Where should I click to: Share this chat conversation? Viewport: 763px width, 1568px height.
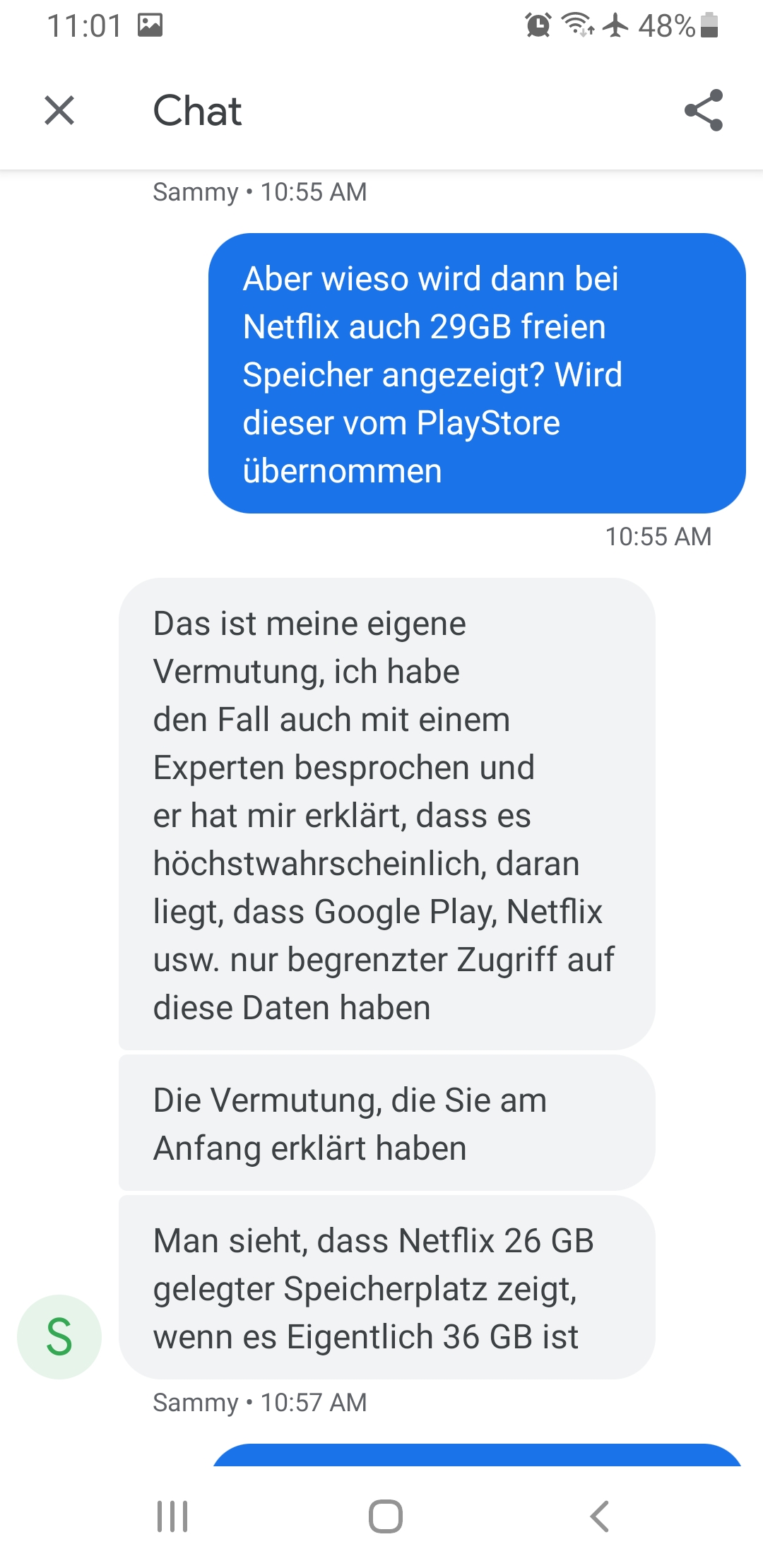[x=704, y=110]
